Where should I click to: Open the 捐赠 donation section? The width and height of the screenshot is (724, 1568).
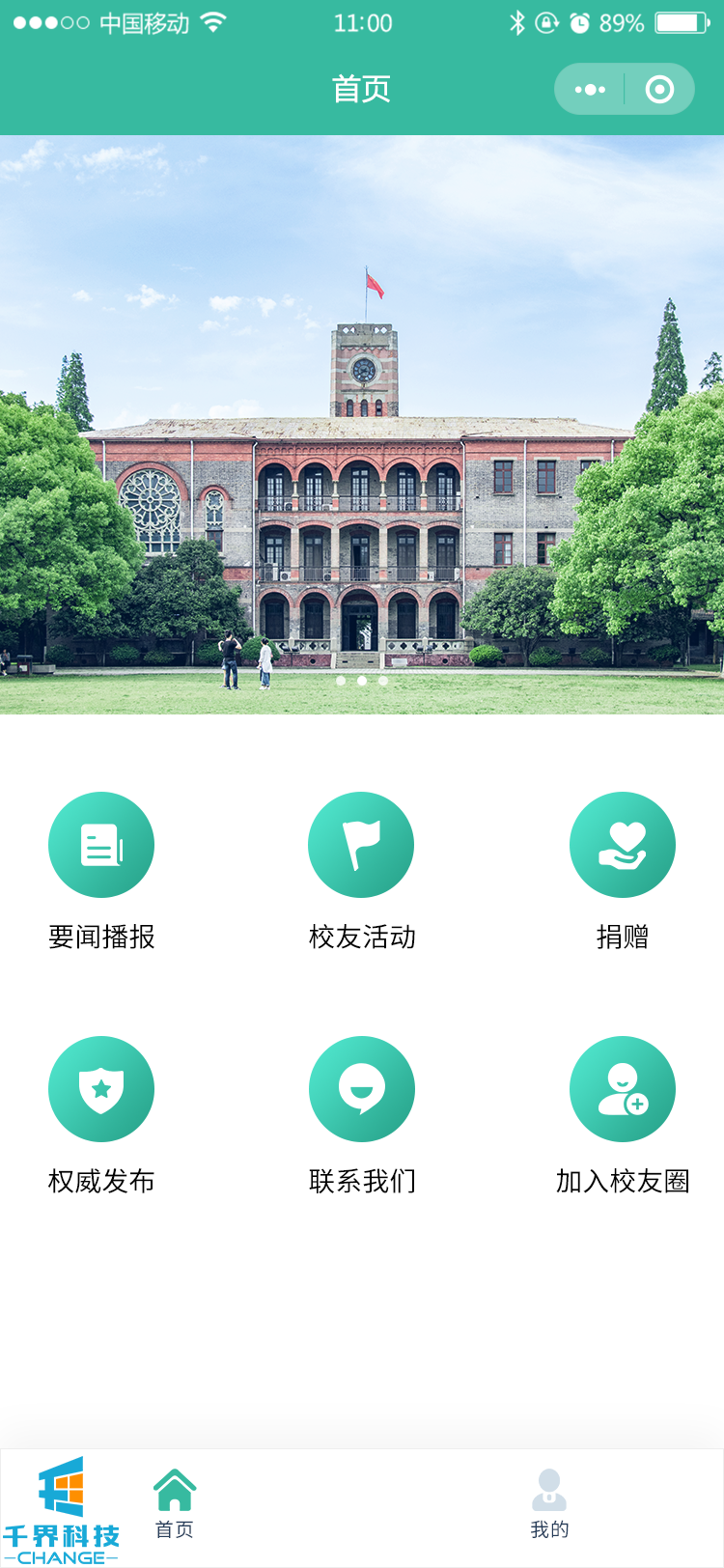[x=622, y=846]
